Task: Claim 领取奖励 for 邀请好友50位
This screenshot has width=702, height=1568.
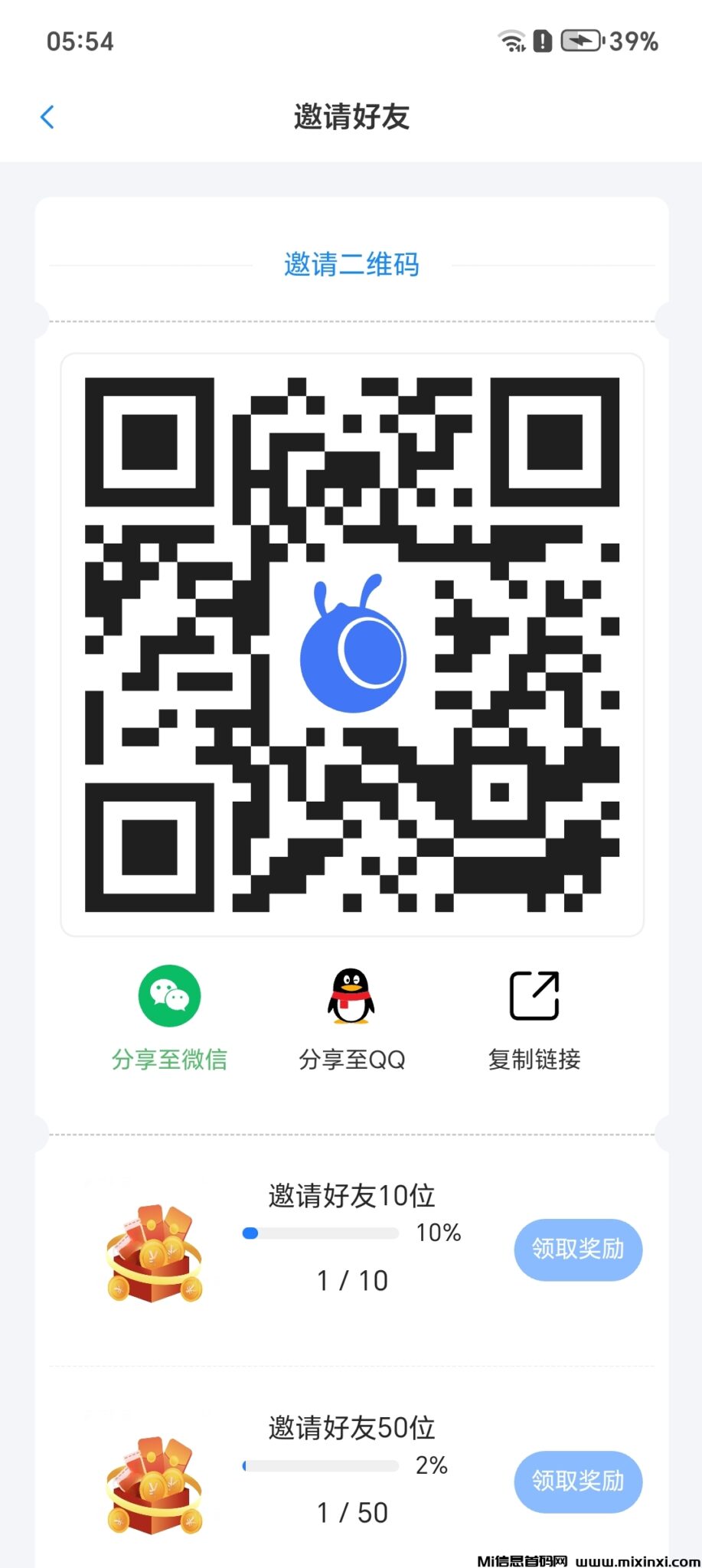Action: (x=577, y=1481)
